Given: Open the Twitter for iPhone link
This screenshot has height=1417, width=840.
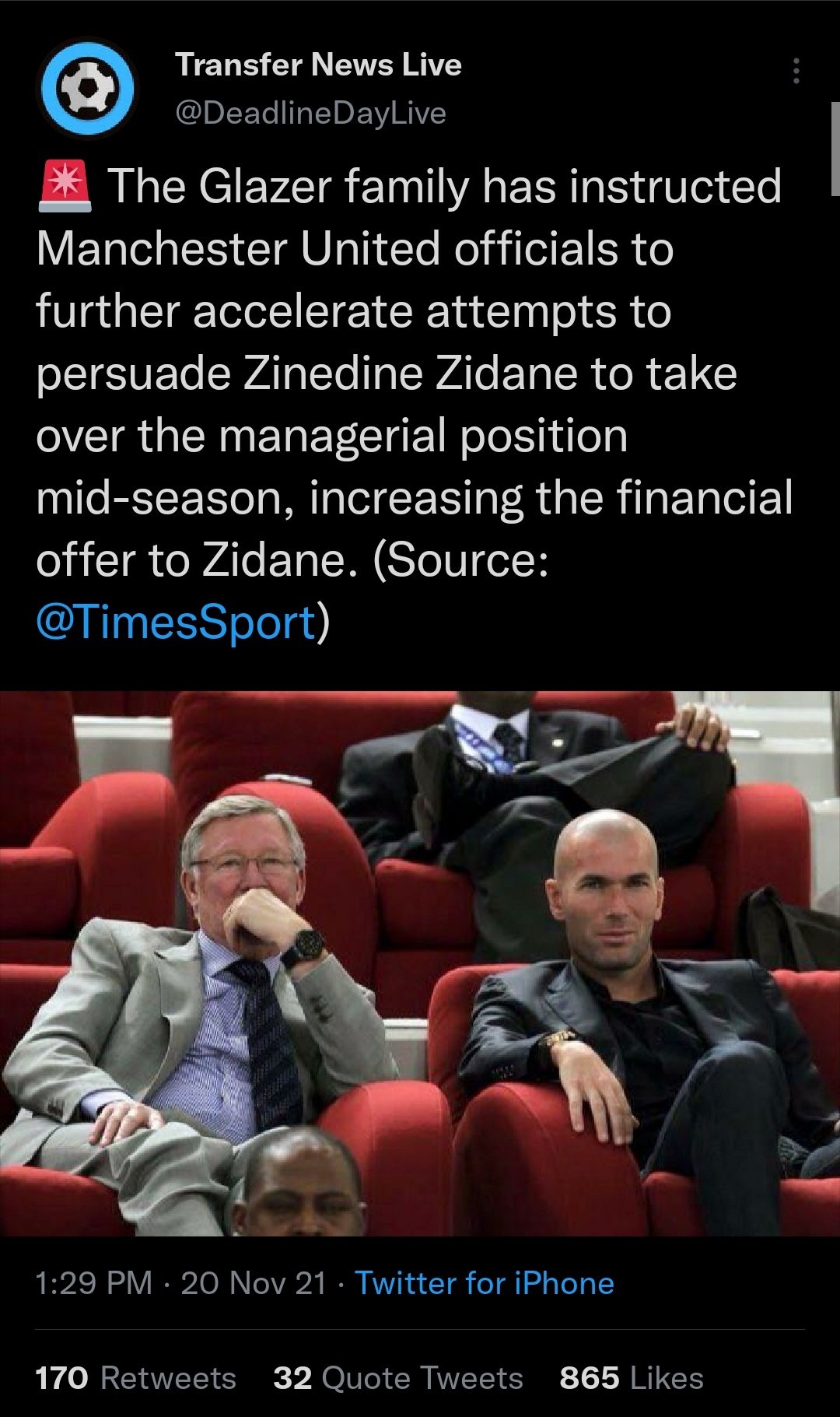Looking at the screenshot, I should coord(484,1283).
